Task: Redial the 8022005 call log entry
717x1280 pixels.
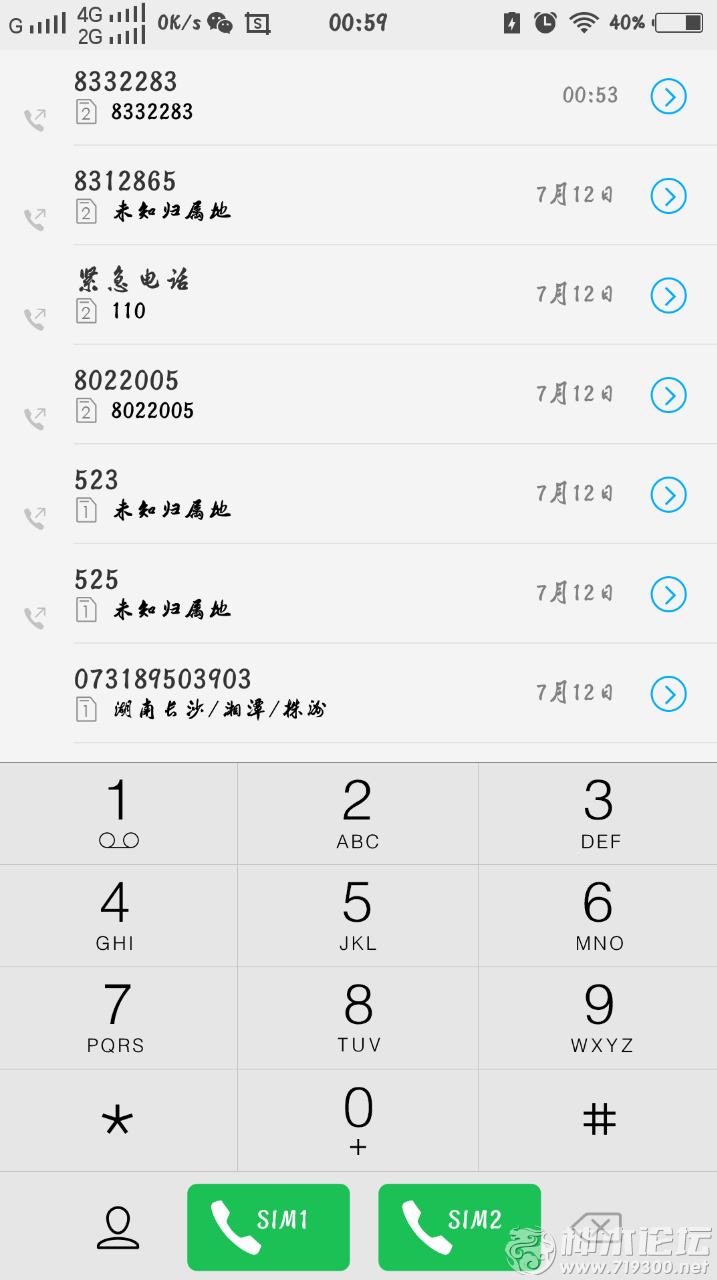Action: (x=358, y=395)
